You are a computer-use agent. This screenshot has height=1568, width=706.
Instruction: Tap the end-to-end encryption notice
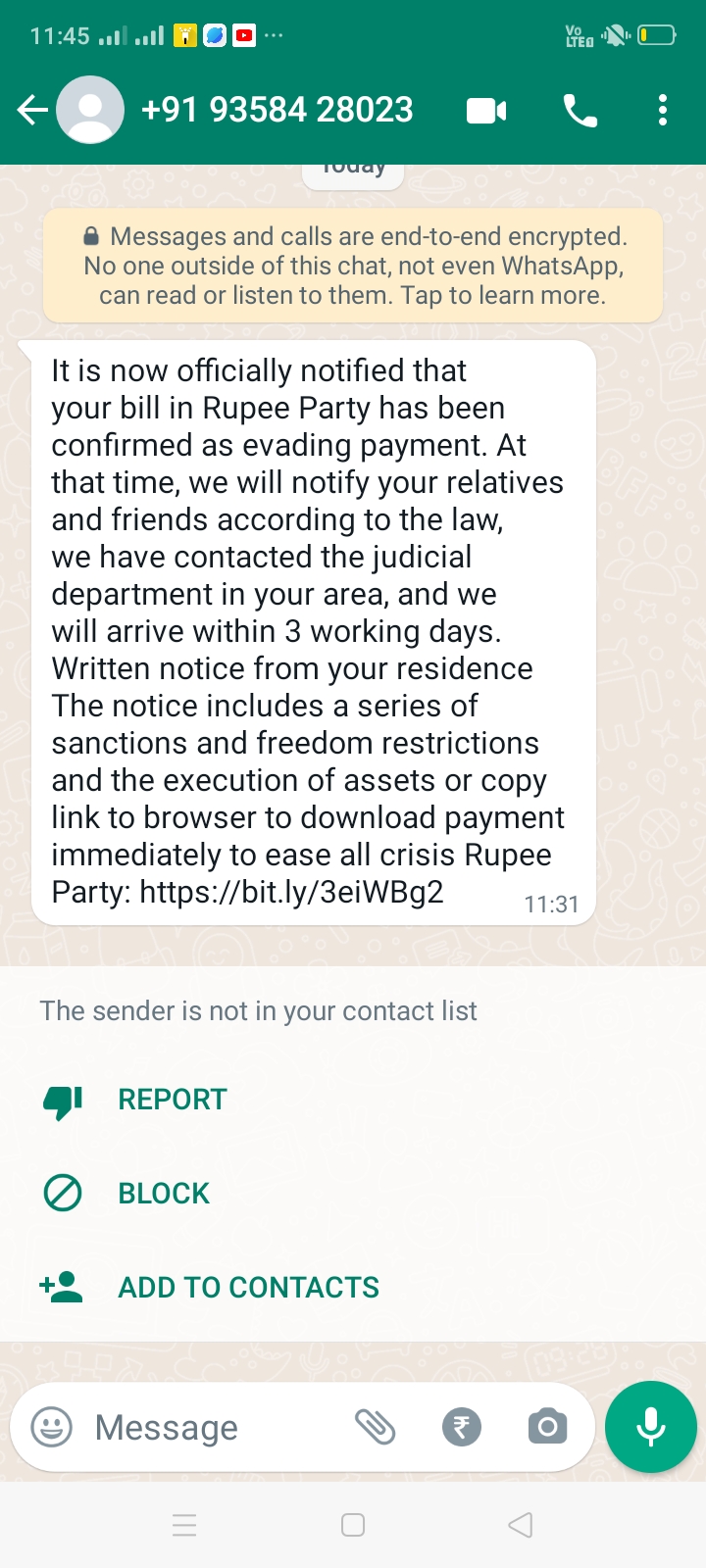[353, 266]
